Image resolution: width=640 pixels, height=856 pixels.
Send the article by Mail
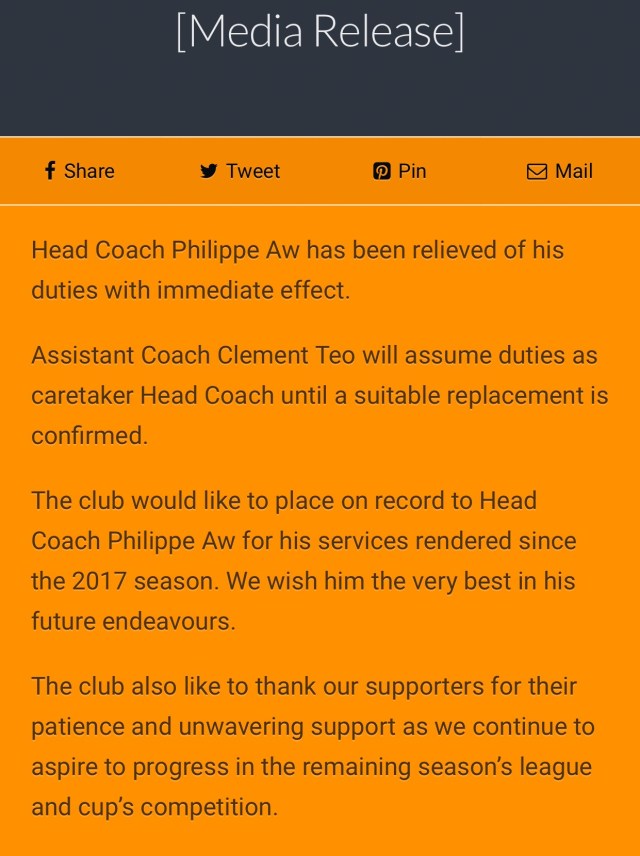(x=560, y=171)
